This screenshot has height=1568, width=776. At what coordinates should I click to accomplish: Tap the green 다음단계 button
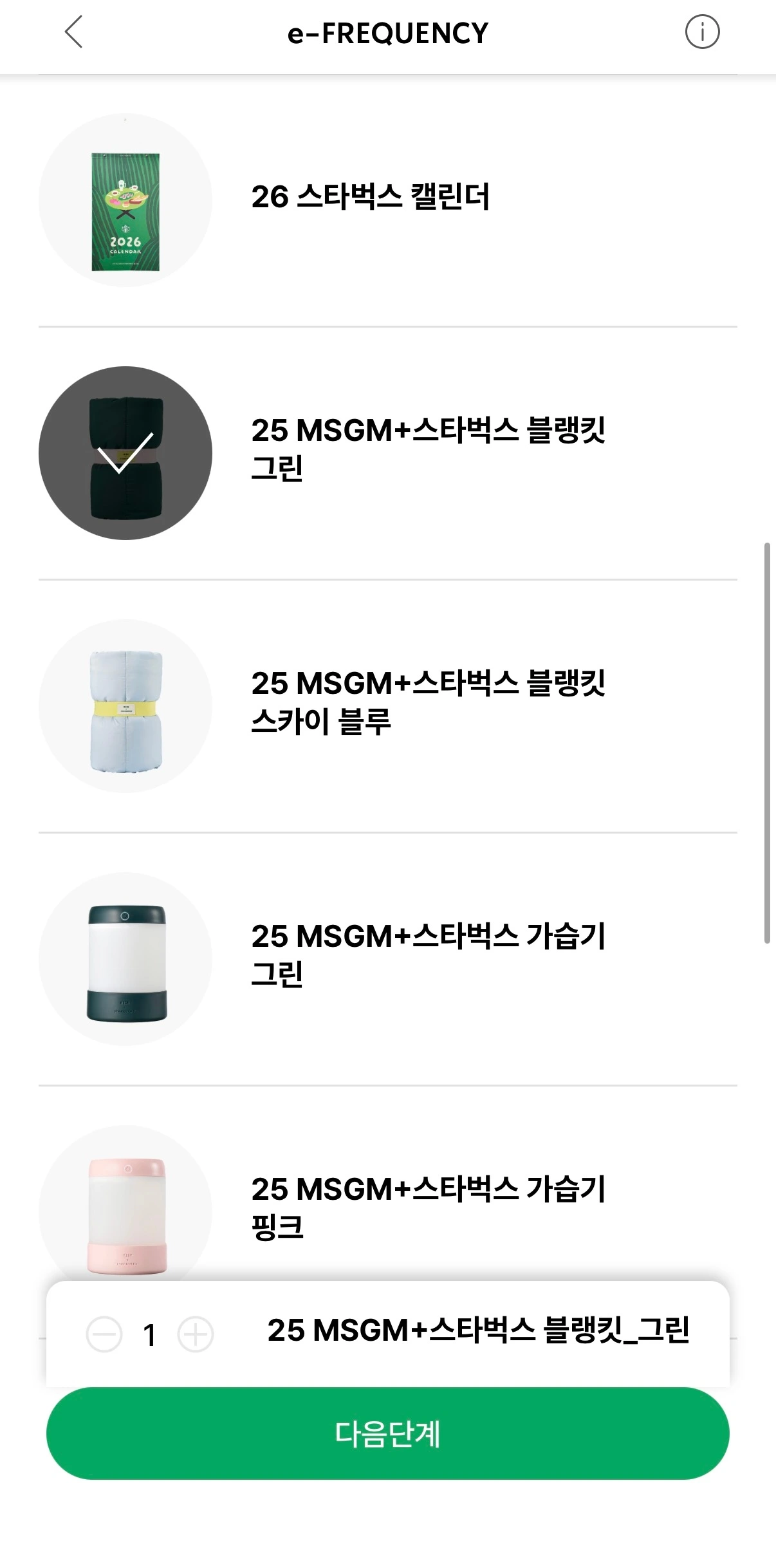[387, 1433]
